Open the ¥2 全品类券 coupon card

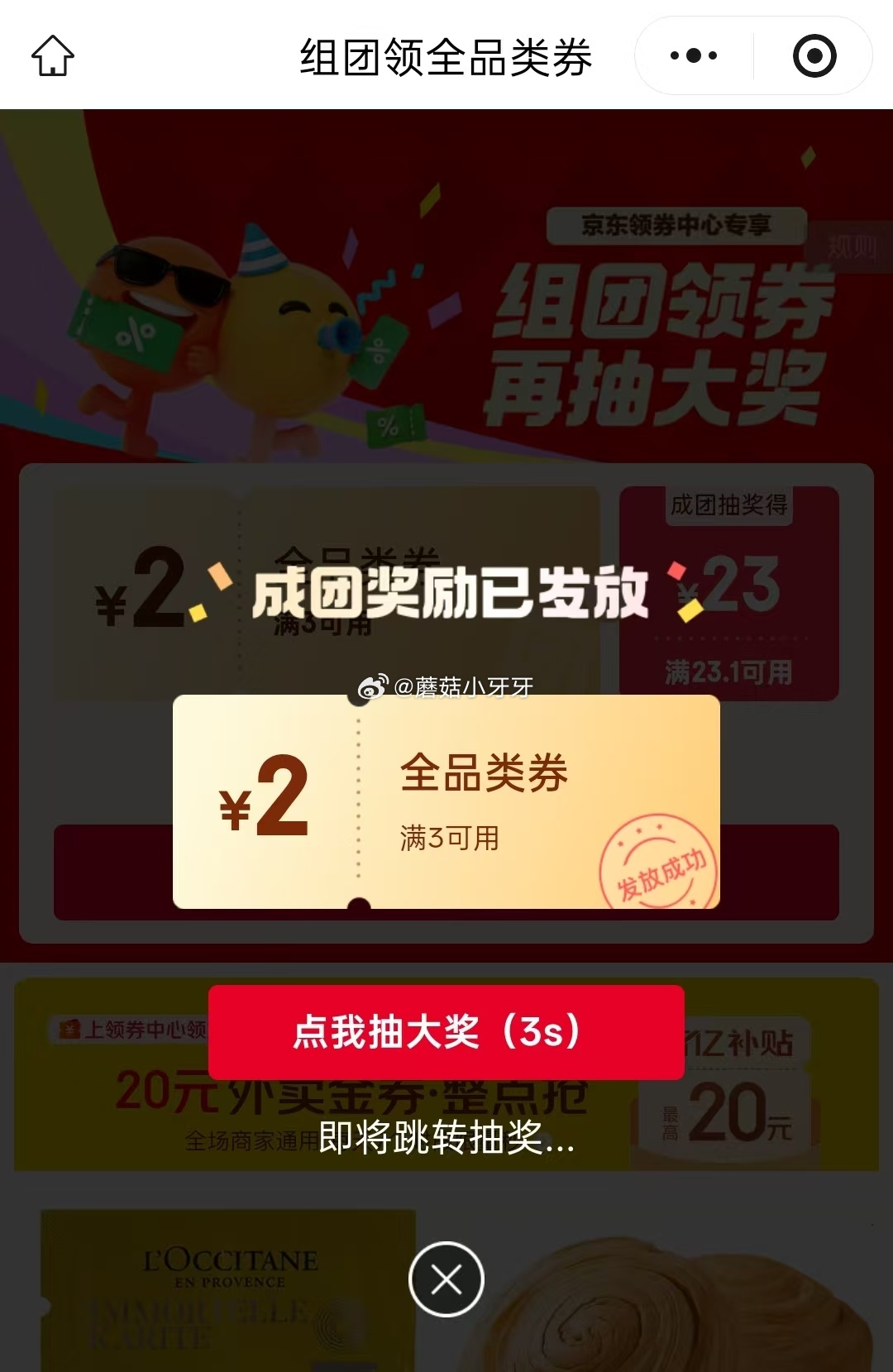point(446,801)
